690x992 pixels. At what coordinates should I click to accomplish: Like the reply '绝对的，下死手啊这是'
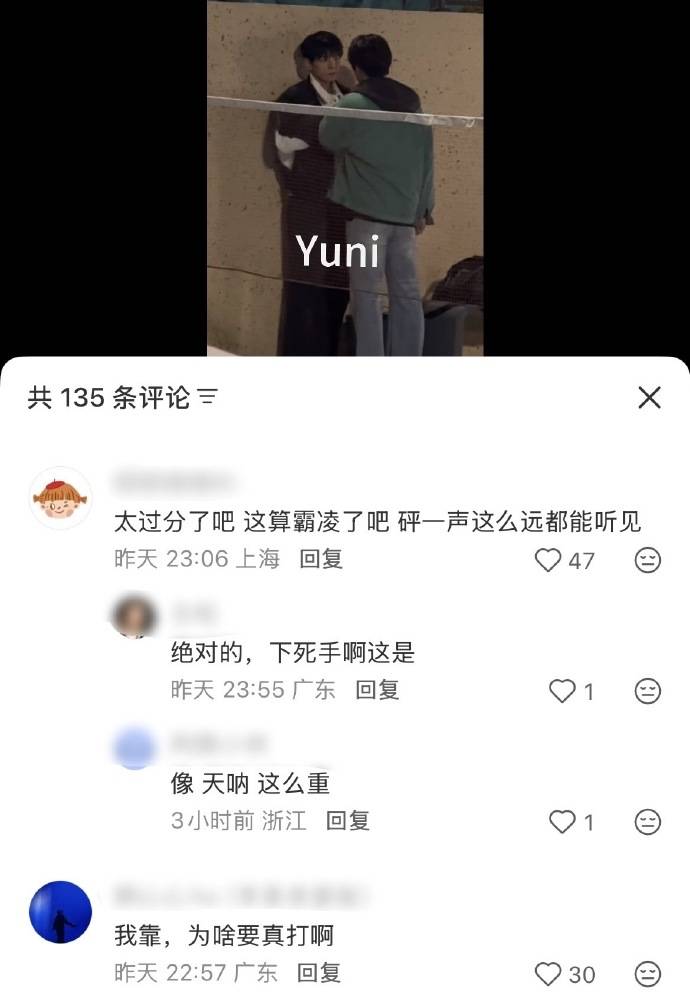pyautogui.click(x=563, y=691)
